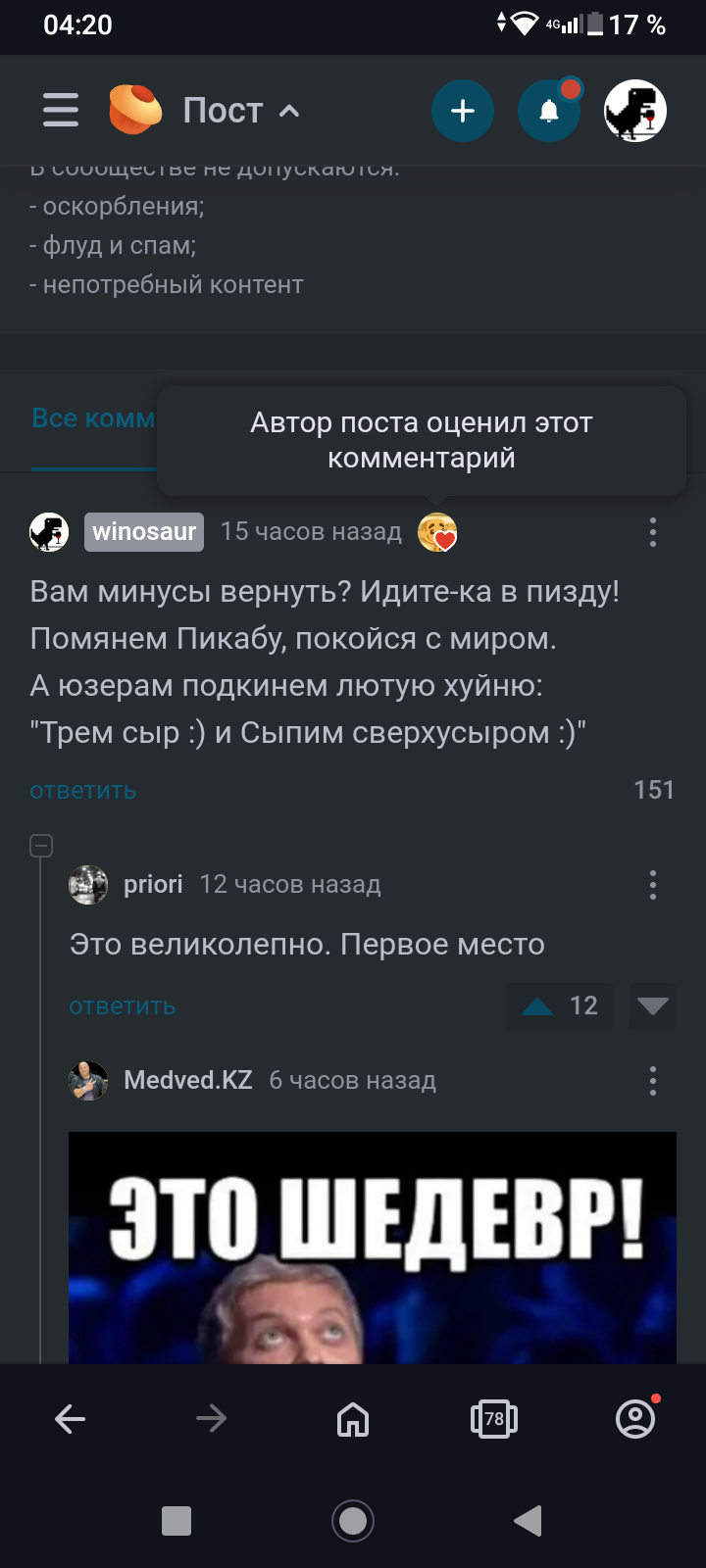This screenshot has width=706, height=1568.
Task: Open profile via dinosaur avatar in header
Action: point(635,111)
